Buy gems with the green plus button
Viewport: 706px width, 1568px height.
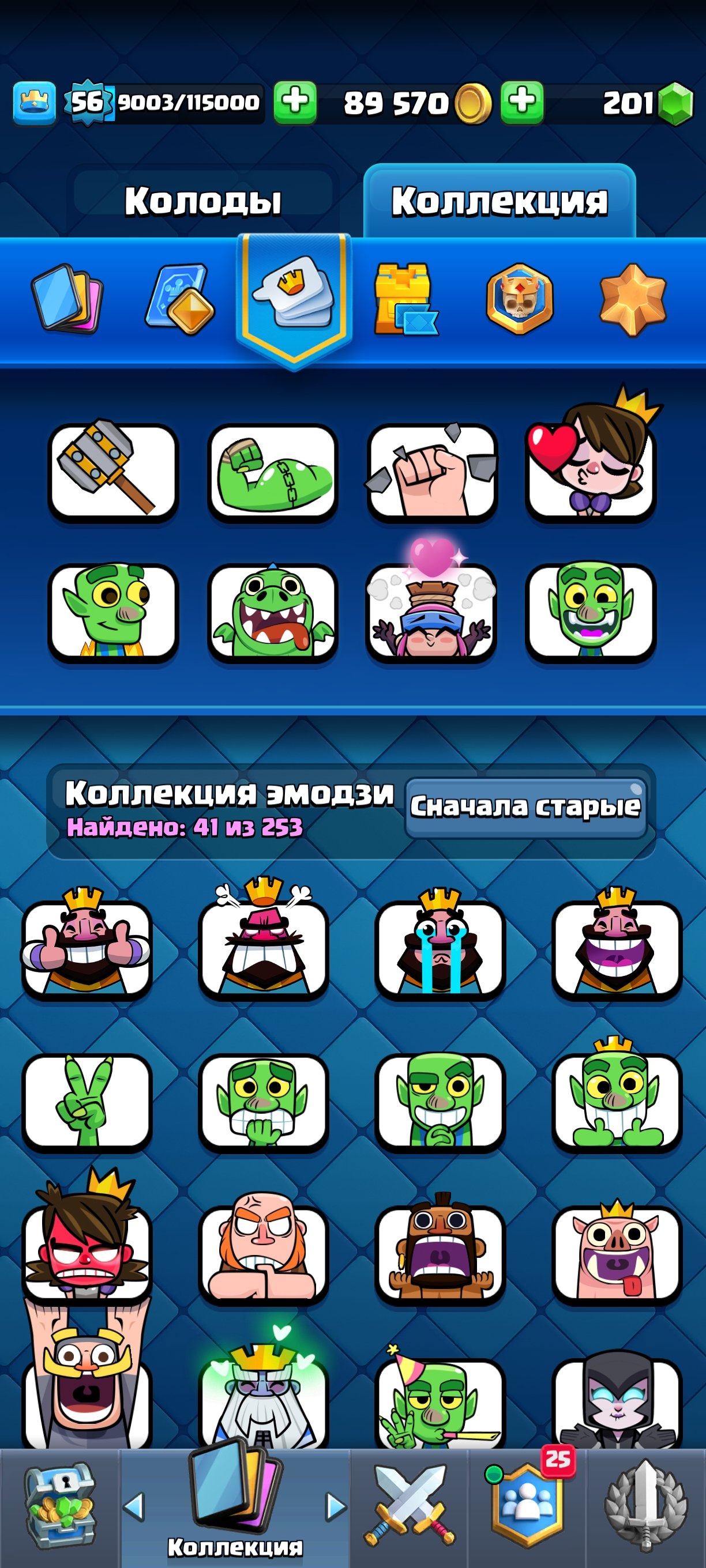522,101
